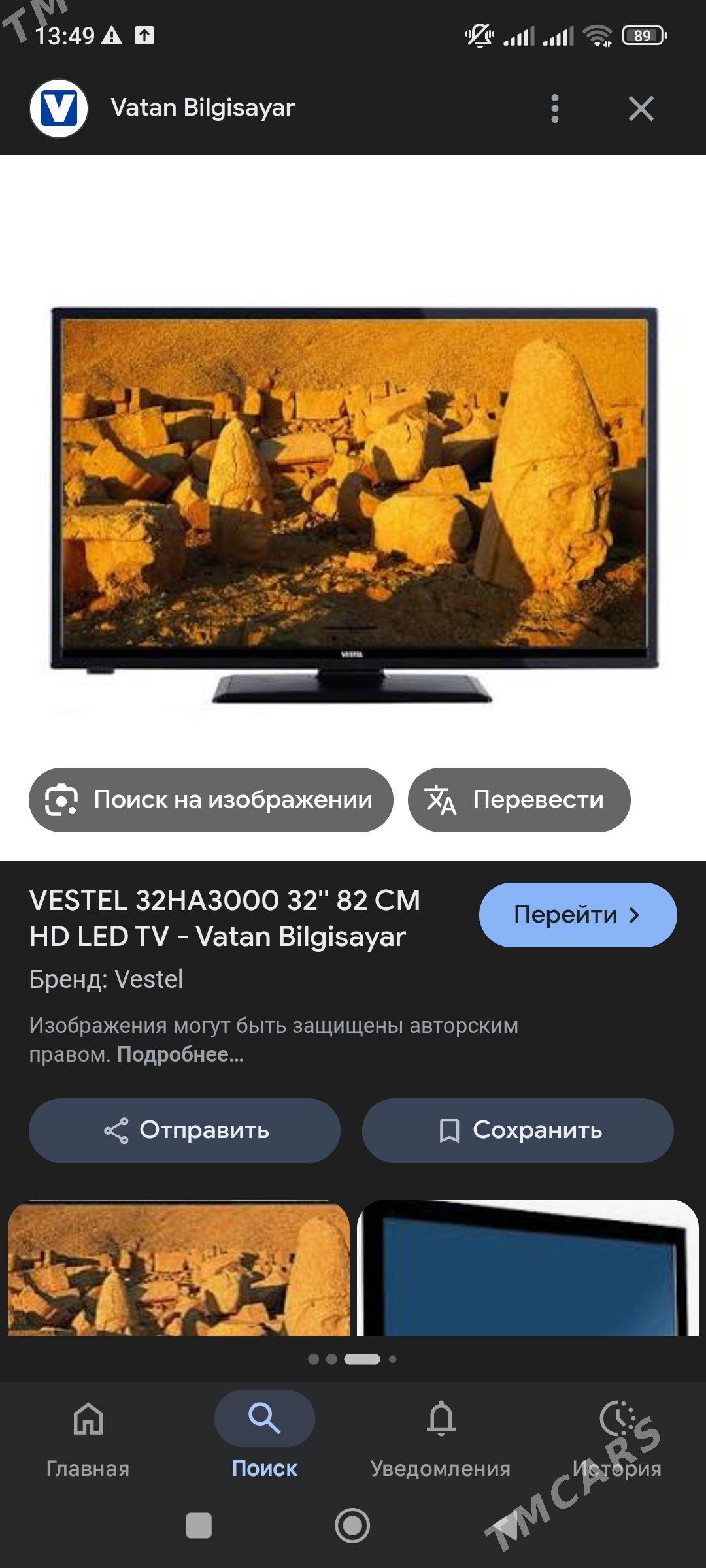
Task: Open Подробнее copyright link
Action: coord(180,1054)
